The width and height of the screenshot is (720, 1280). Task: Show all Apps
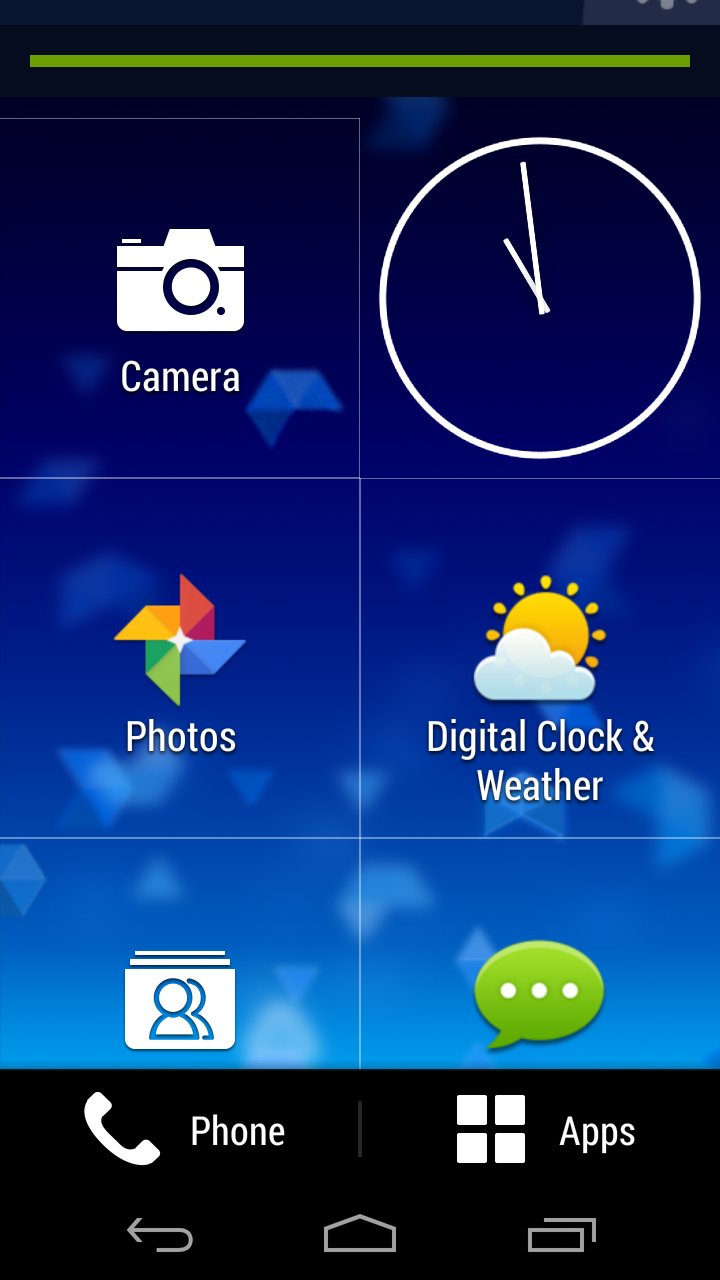pos(545,1130)
